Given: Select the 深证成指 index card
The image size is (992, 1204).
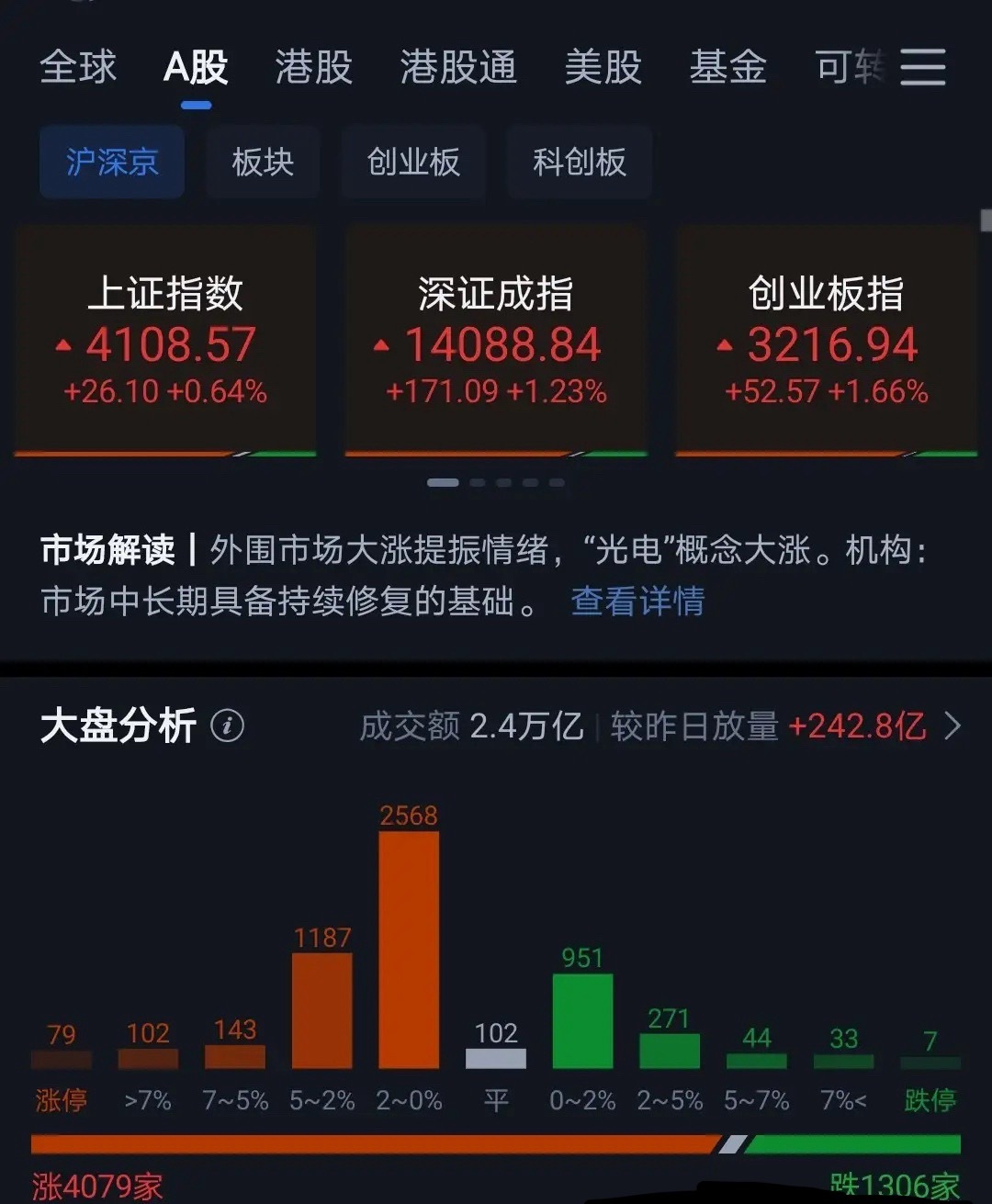Looking at the screenshot, I should pos(496,340).
